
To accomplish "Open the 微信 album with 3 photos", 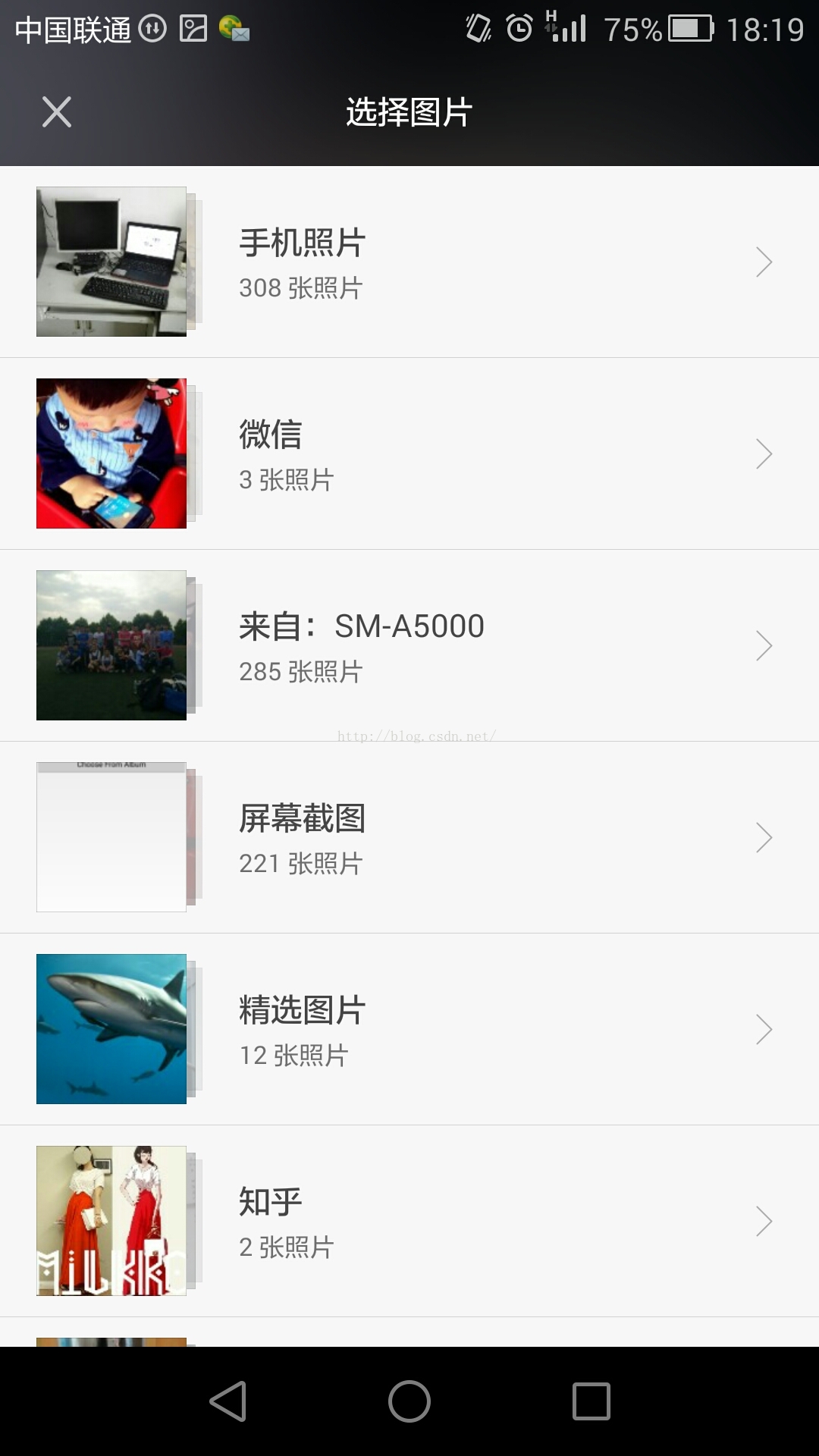I will point(409,453).
